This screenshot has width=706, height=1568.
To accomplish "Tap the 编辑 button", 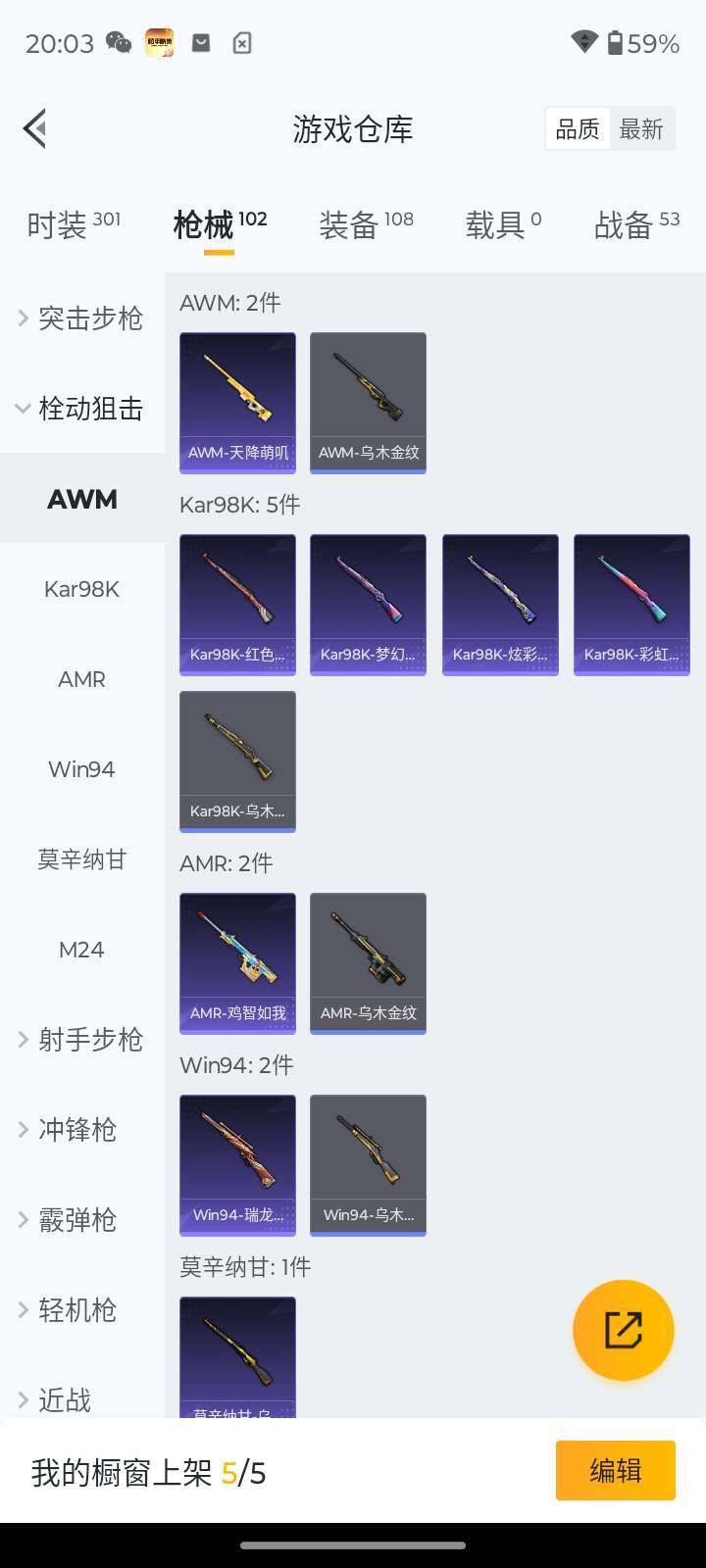I will [615, 1470].
